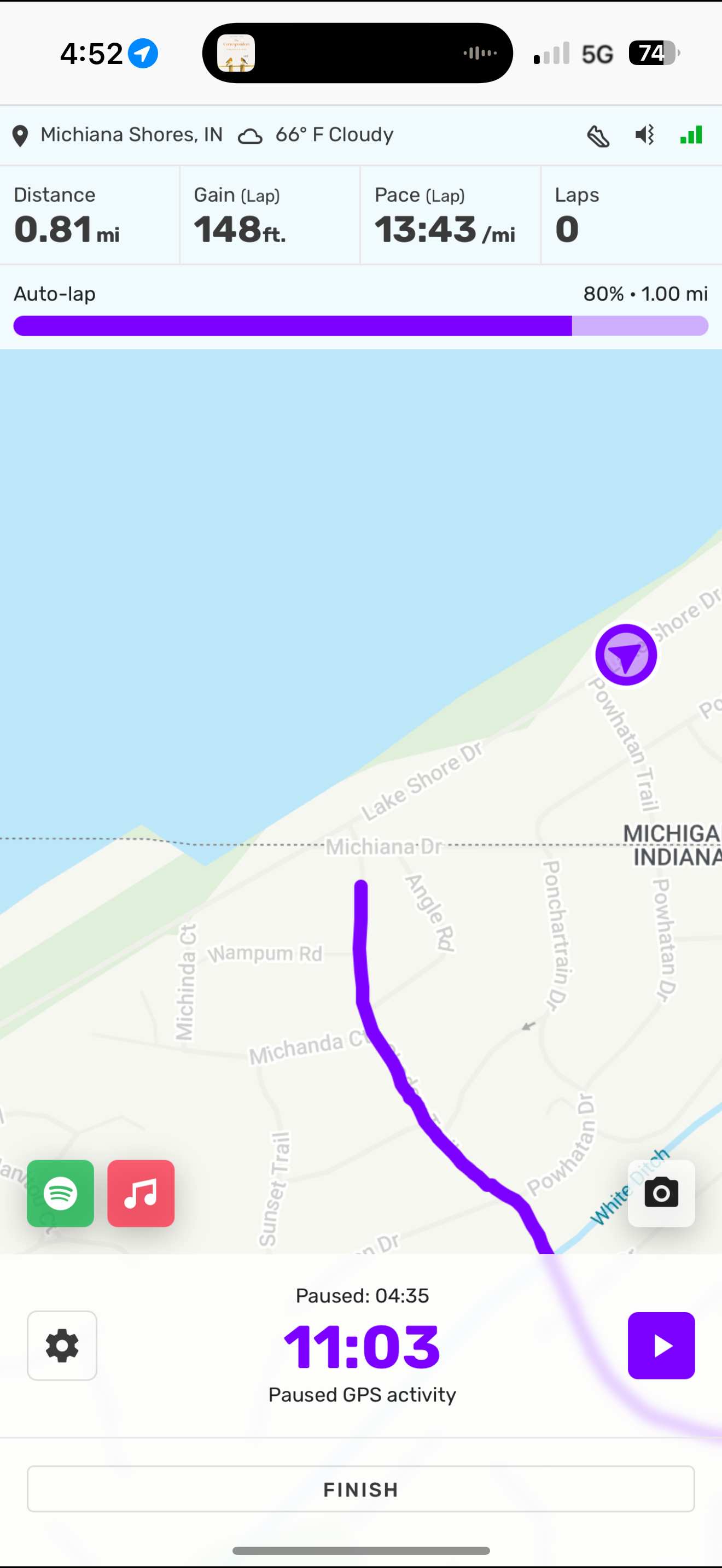This screenshot has width=722, height=1568.
Task: Open Spotify music controls
Action: (x=60, y=1193)
